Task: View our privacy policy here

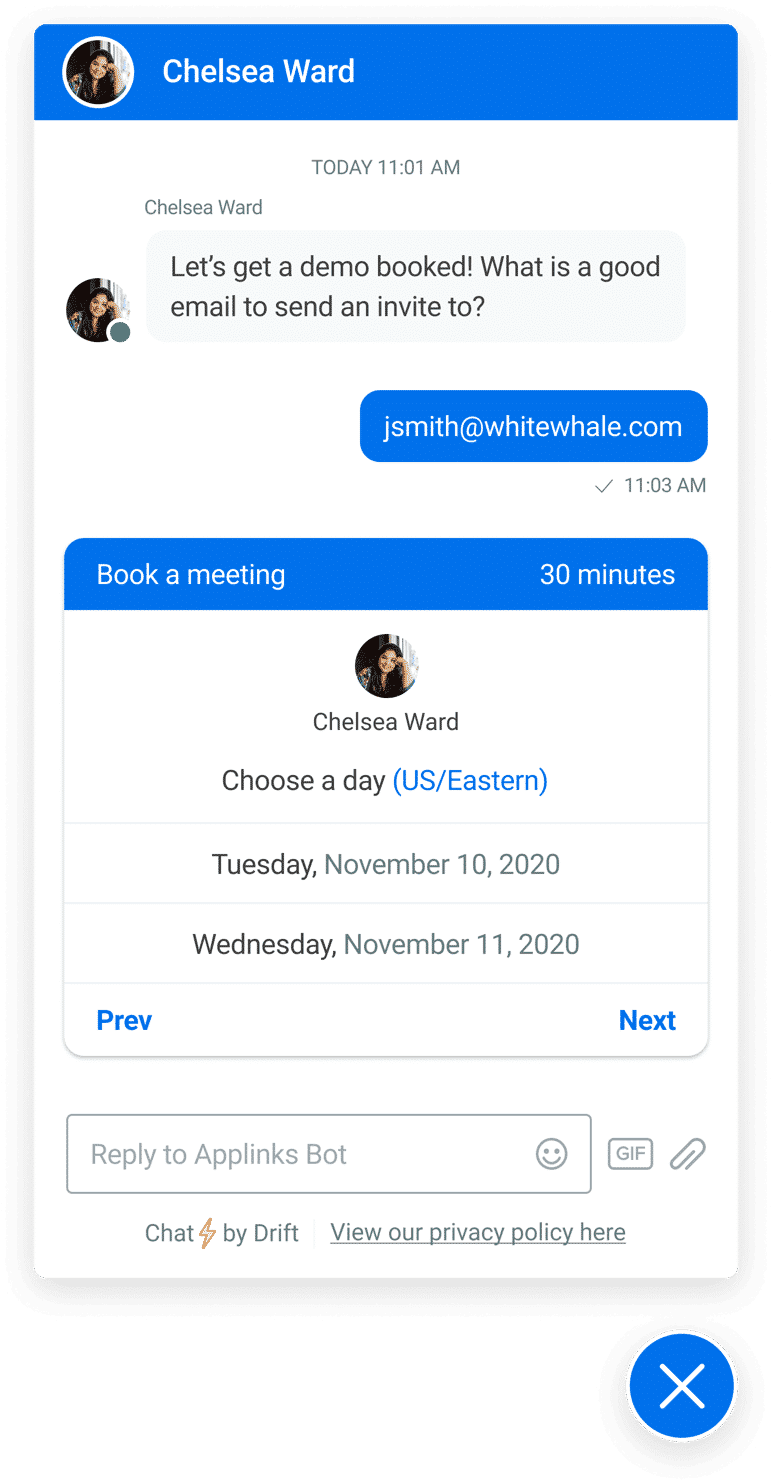Action: [x=478, y=1232]
